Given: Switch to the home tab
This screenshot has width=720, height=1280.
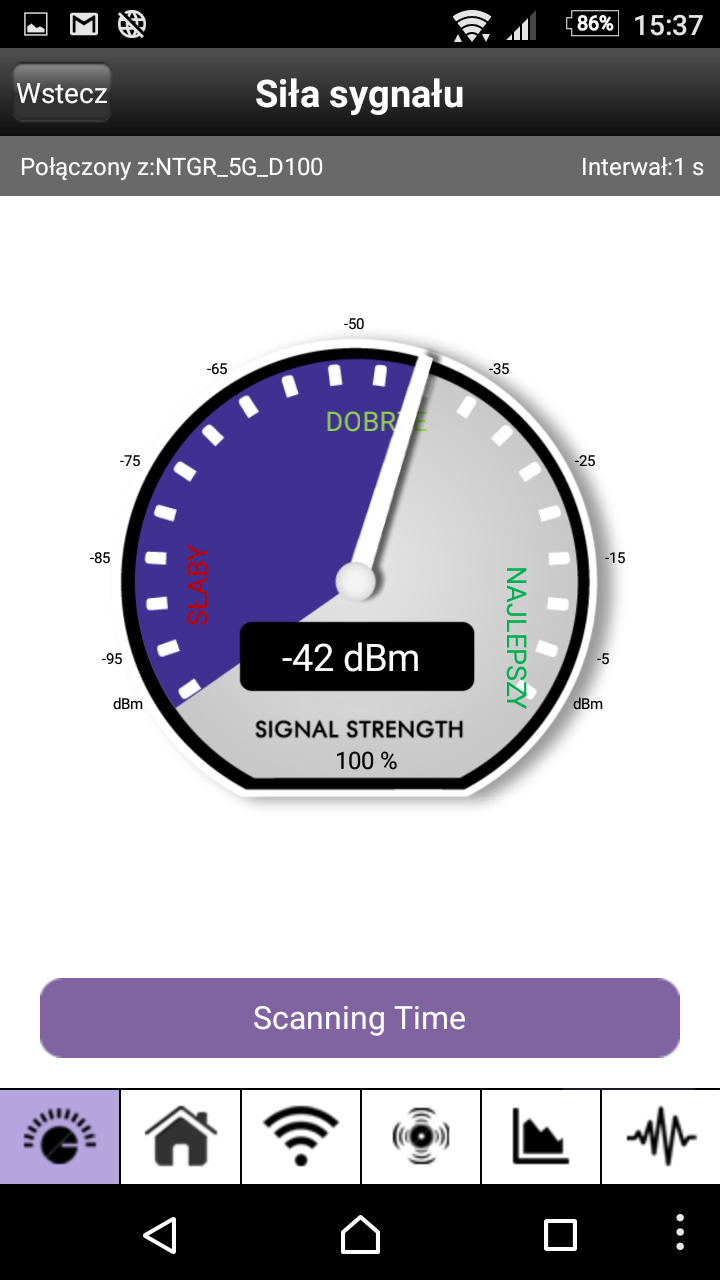Looking at the screenshot, I should pos(180,1137).
